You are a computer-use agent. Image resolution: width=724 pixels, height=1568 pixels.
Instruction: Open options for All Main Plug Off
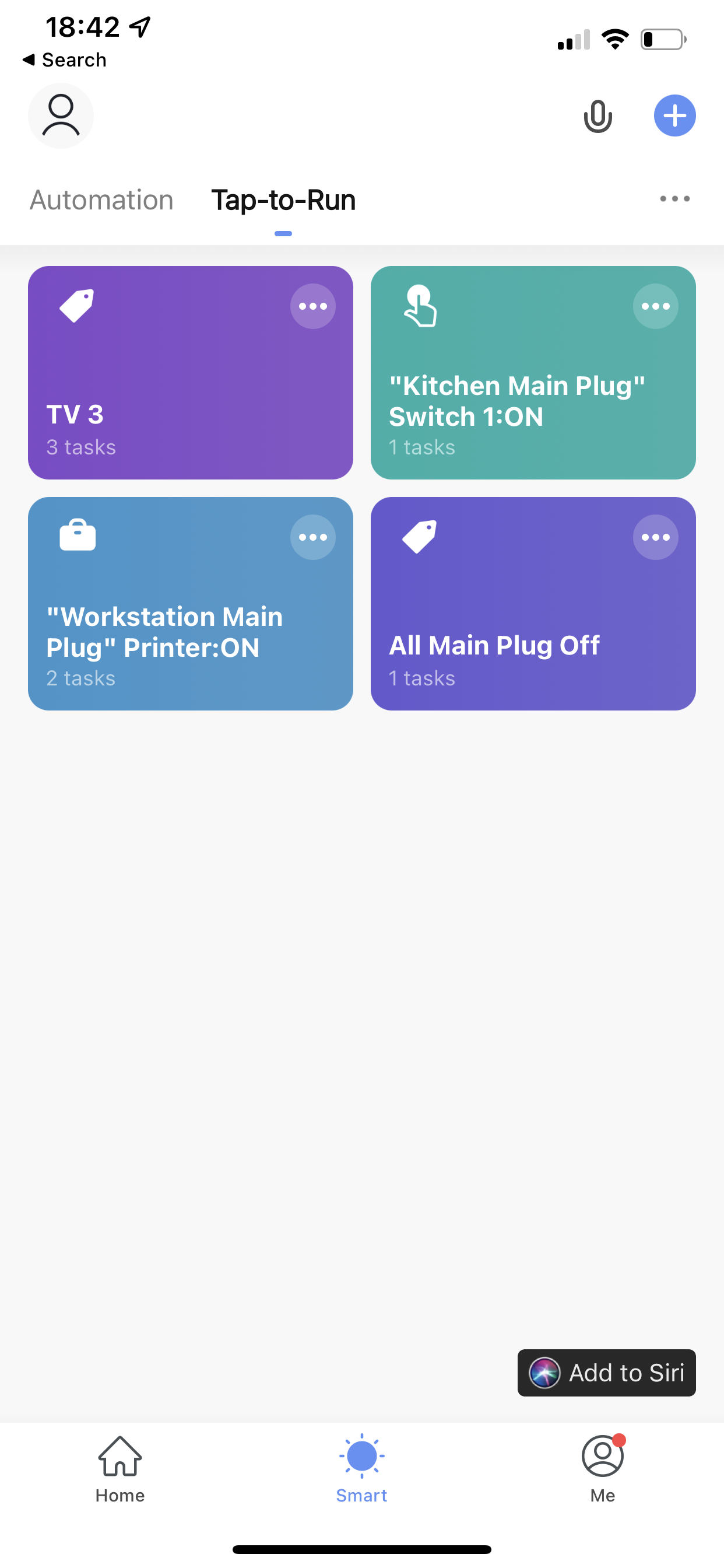click(655, 537)
